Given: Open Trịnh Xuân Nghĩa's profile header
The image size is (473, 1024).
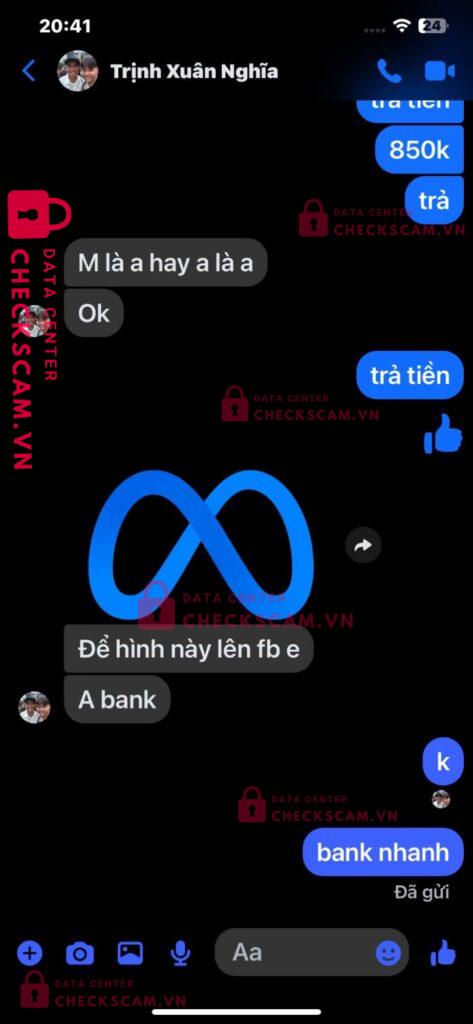Looking at the screenshot, I should [168, 71].
